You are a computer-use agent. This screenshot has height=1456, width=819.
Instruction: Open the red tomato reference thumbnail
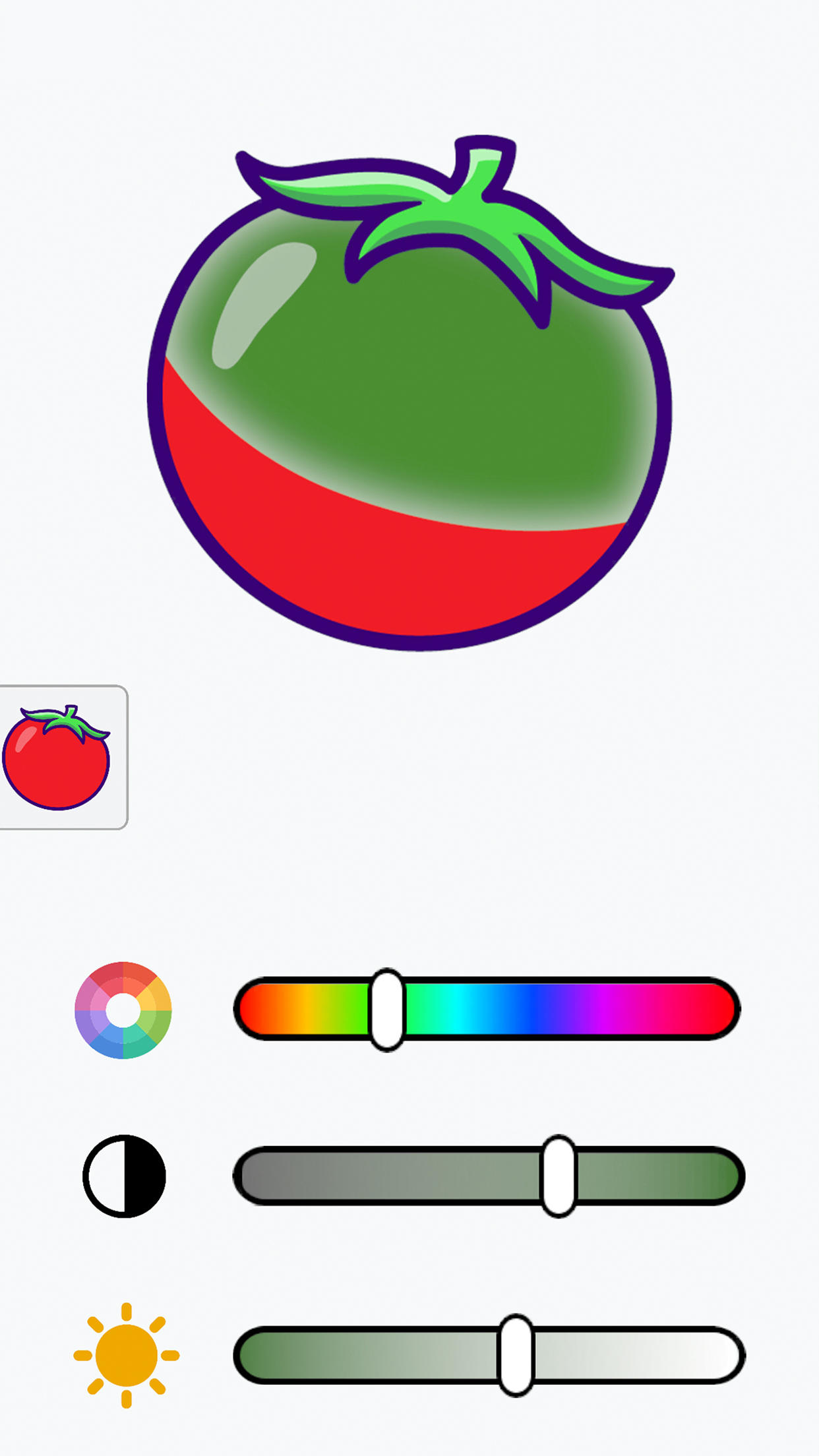point(58,758)
